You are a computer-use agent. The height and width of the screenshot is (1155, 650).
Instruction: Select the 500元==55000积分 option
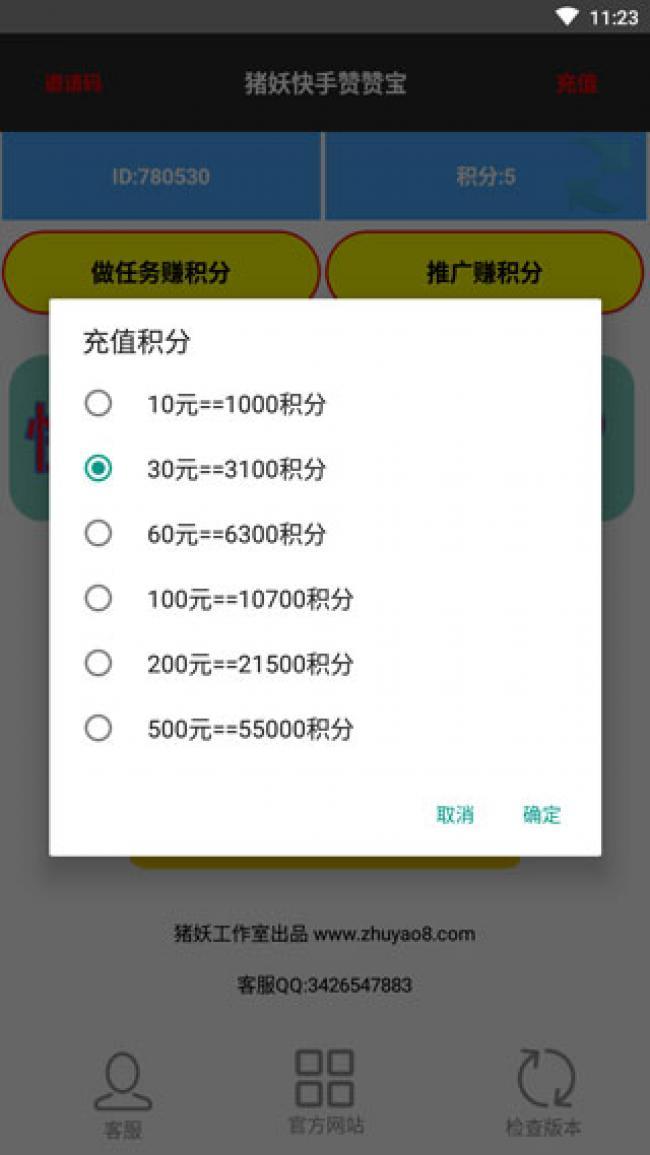click(x=325, y=729)
